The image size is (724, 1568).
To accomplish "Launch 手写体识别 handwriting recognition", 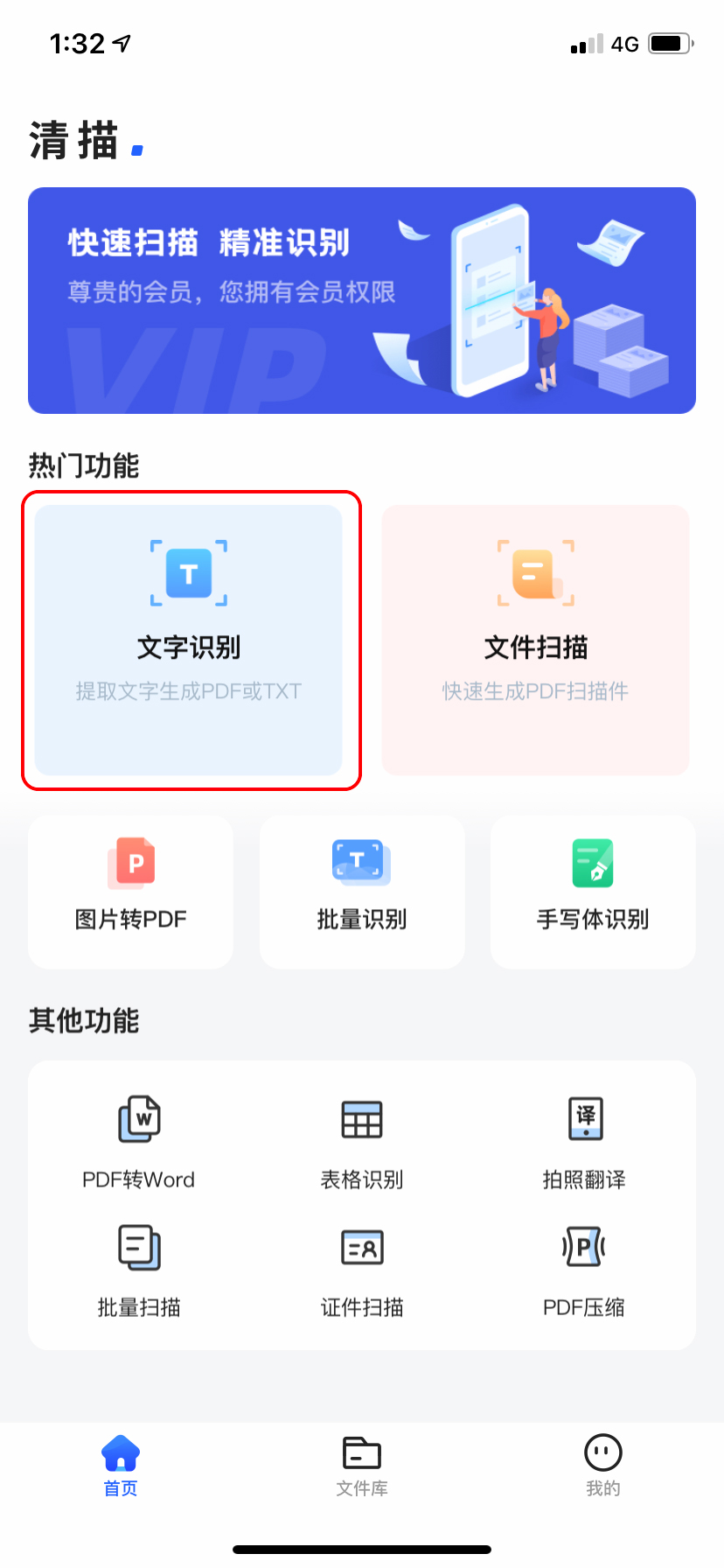I will (593, 891).
